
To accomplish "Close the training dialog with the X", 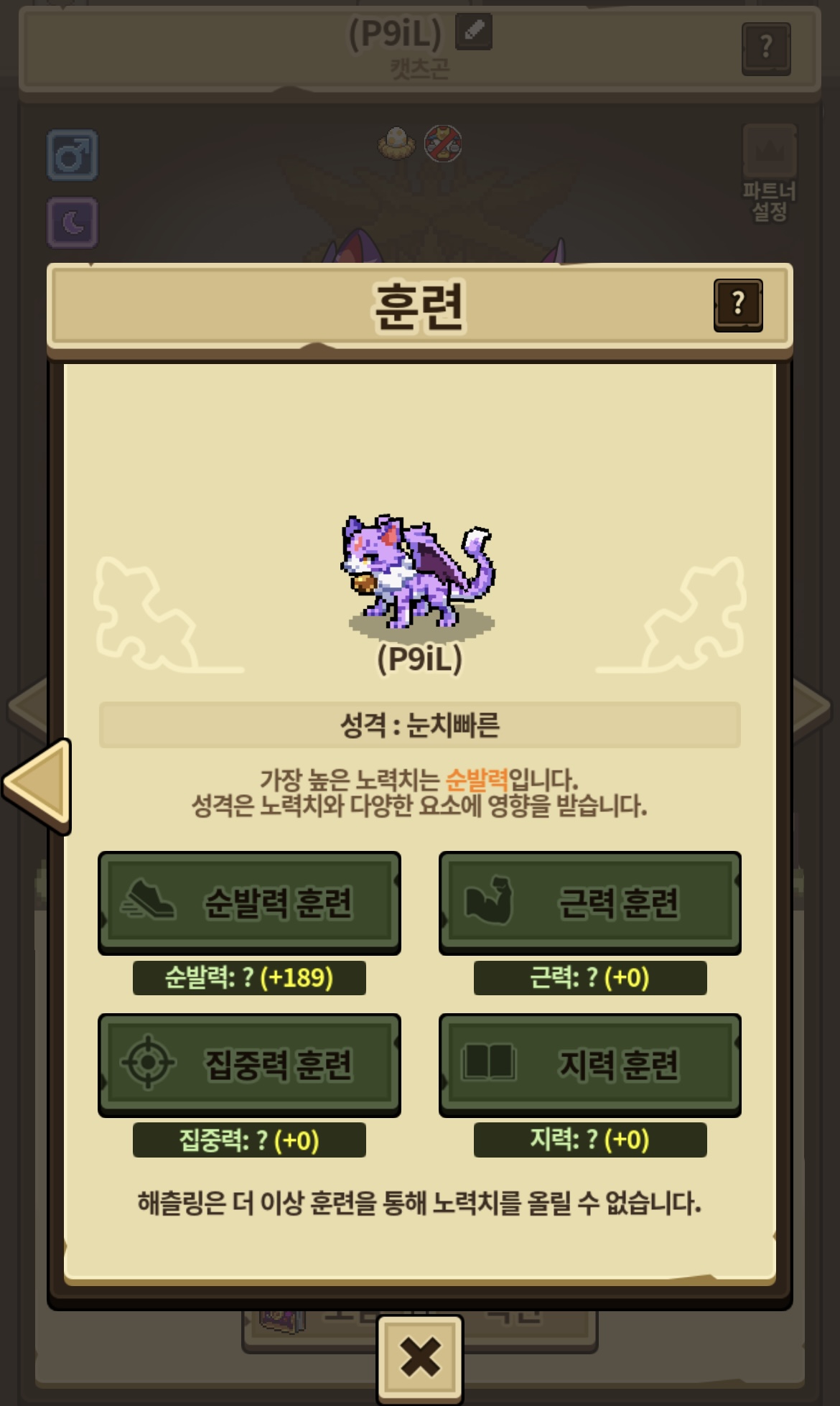I will [420, 1359].
